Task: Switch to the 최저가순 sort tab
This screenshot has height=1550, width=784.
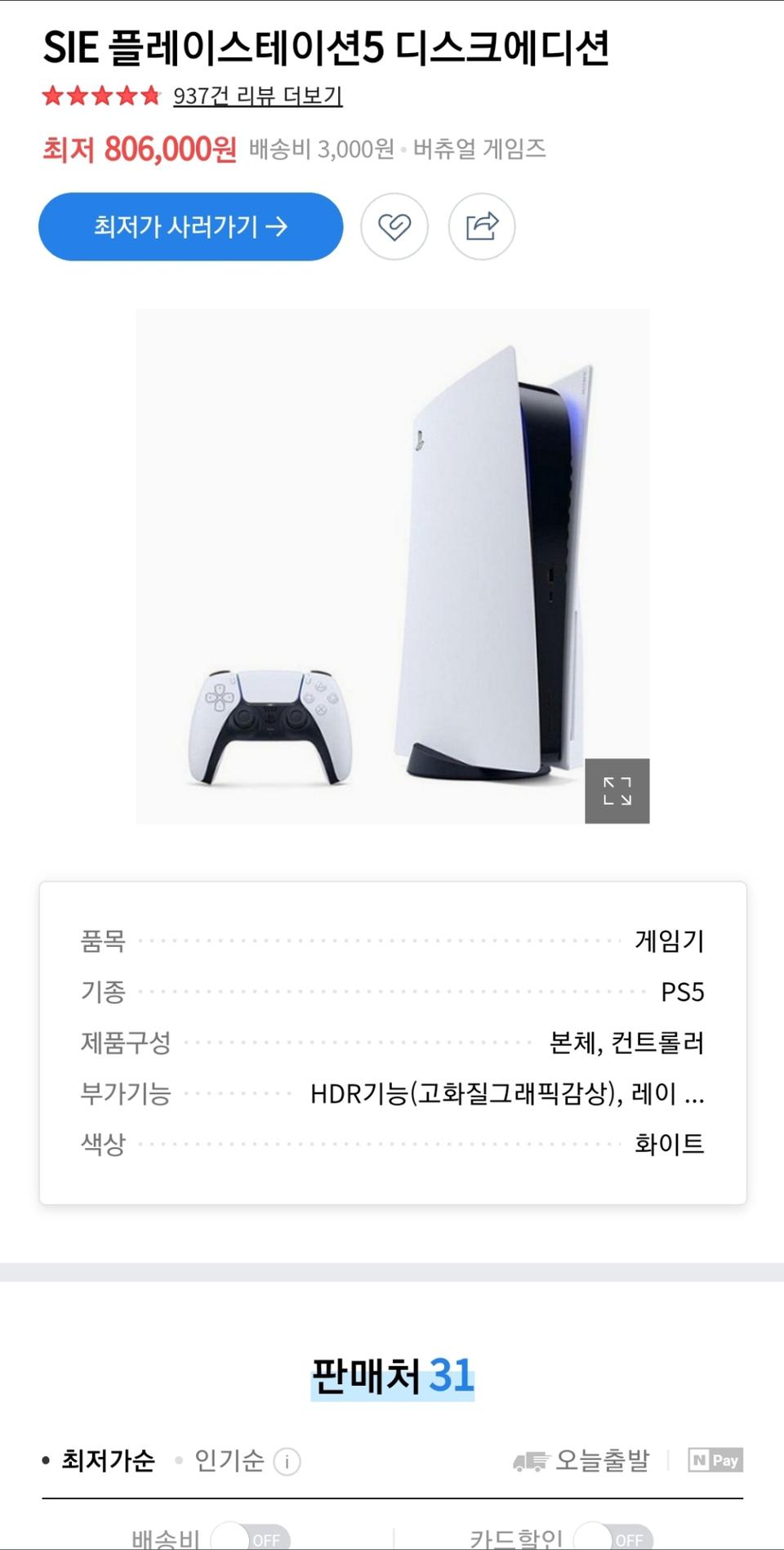Action: [108, 1462]
